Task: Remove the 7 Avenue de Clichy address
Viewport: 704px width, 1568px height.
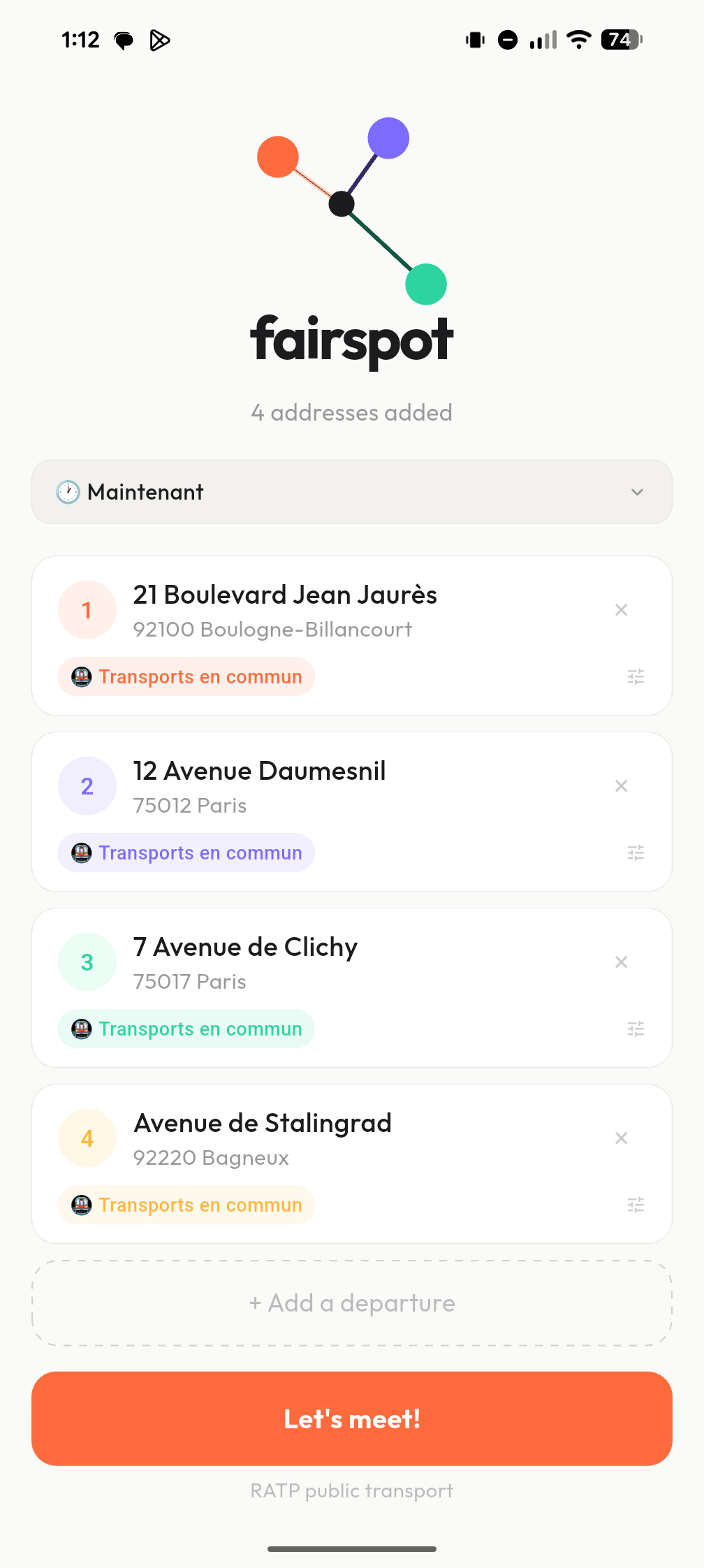Action: (621, 962)
